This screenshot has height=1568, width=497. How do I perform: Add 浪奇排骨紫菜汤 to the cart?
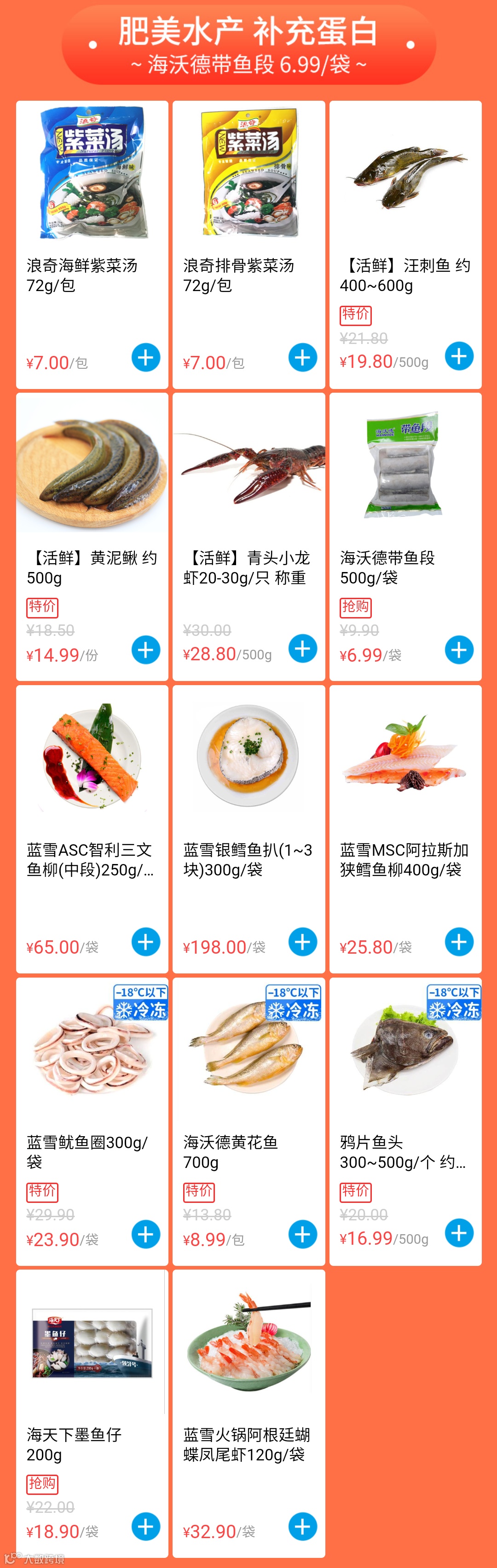coord(303,357)
